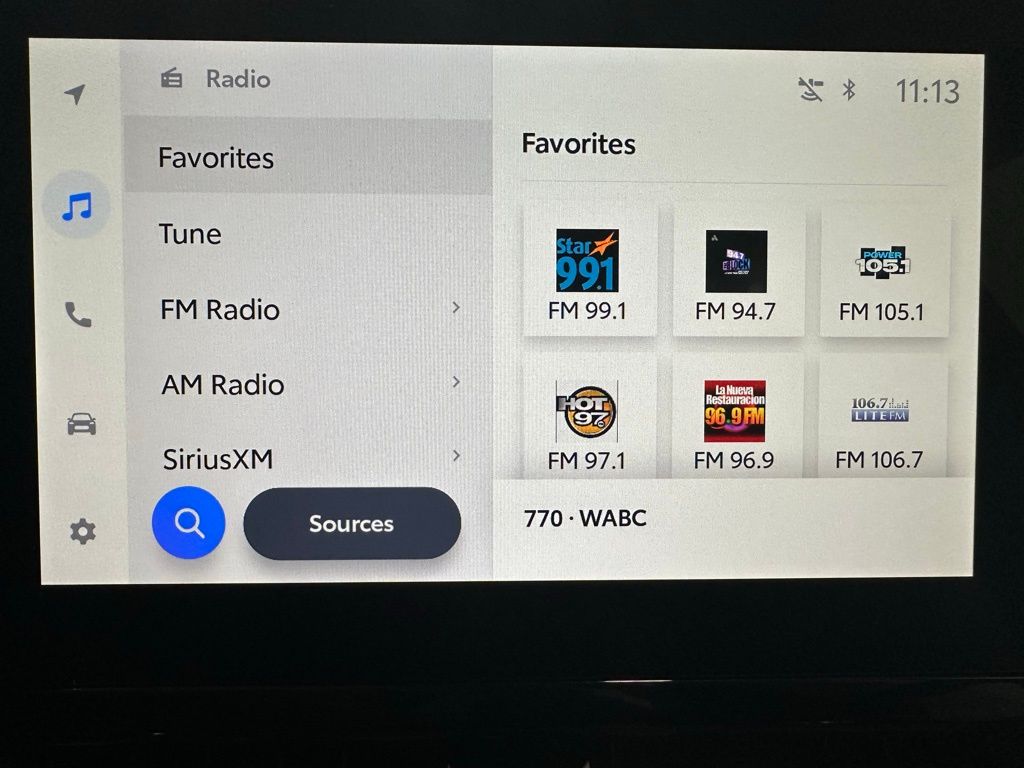Open the Sources button

coord(351,523)
